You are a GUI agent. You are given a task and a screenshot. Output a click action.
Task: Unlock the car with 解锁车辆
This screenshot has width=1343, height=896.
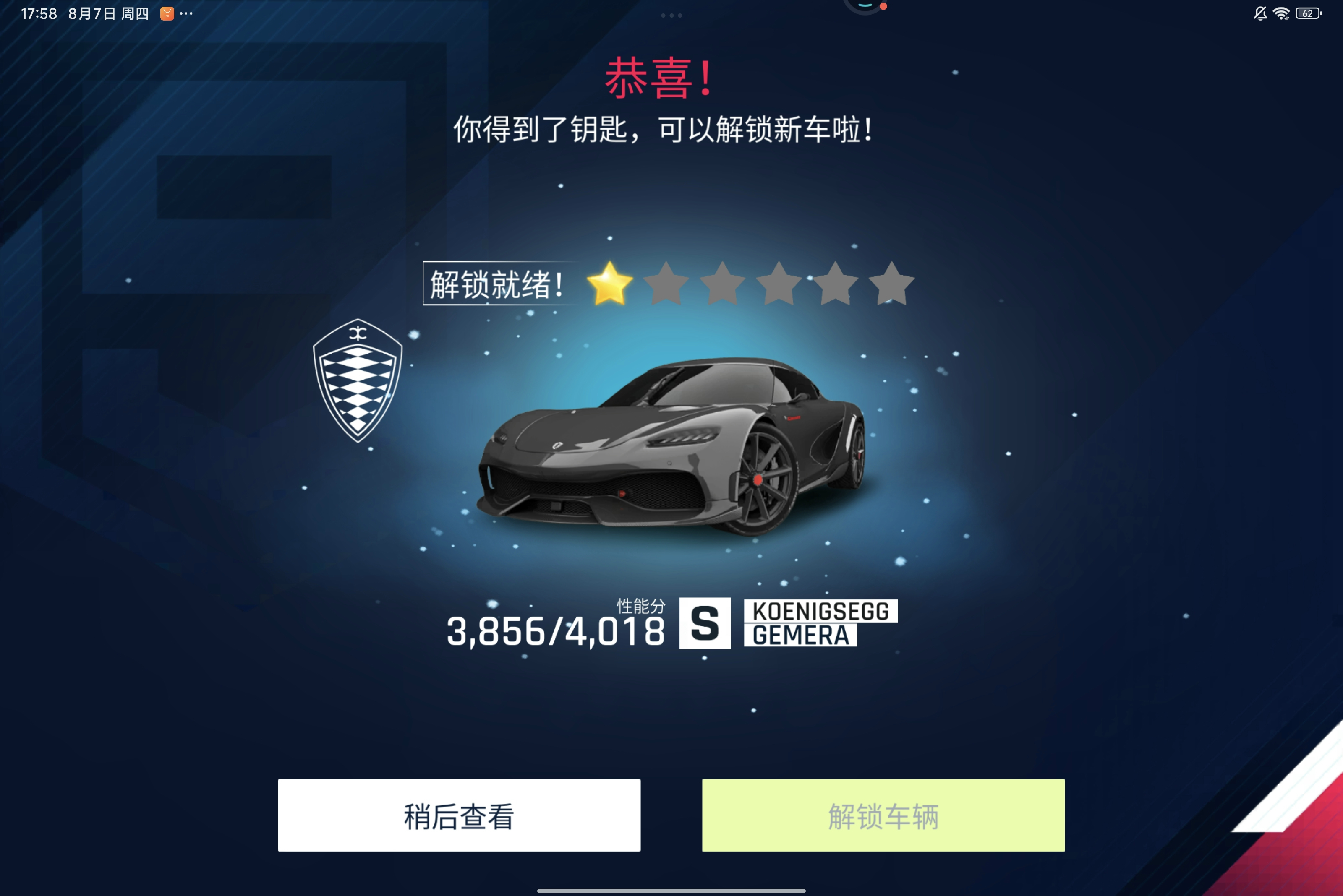click(883, 815)
